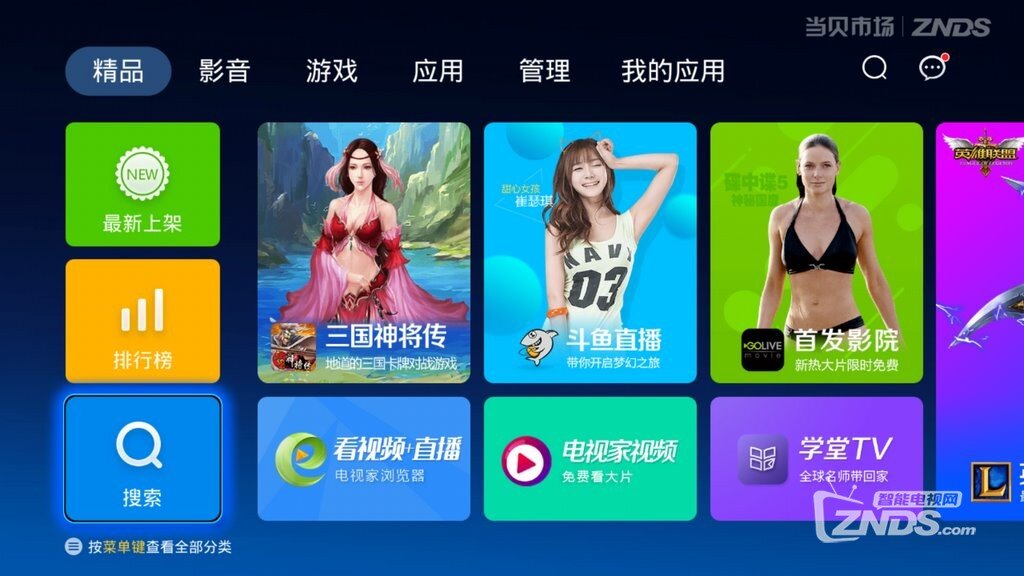Switch to the 管理 tab

544,71
